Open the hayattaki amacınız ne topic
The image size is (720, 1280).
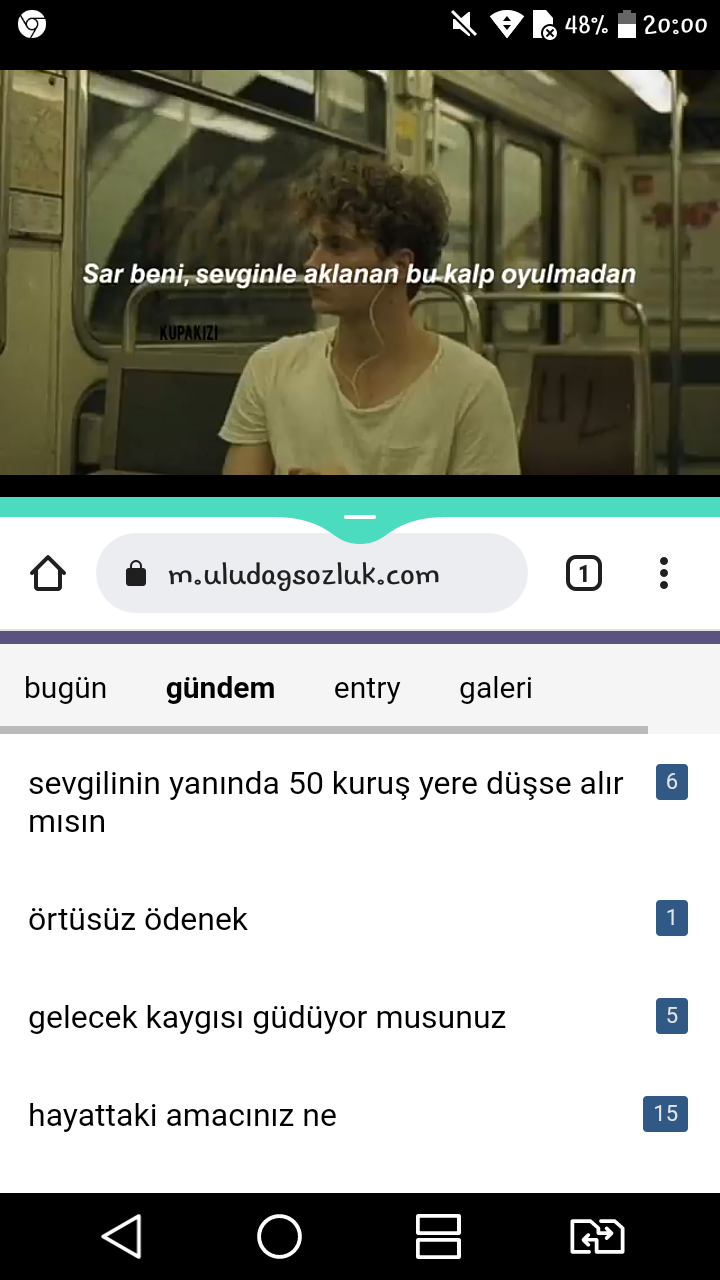click(182, 1115)
